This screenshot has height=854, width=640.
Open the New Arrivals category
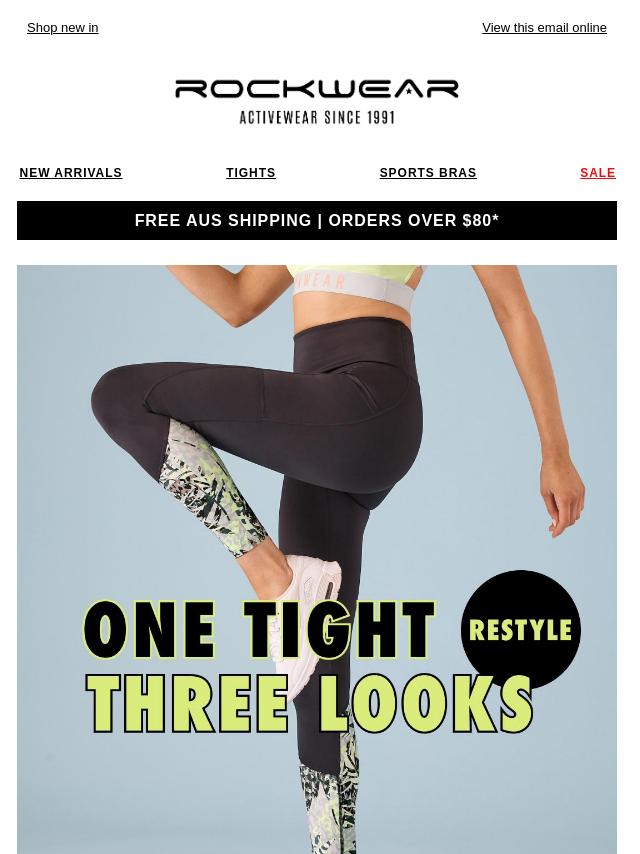point(70,173)
